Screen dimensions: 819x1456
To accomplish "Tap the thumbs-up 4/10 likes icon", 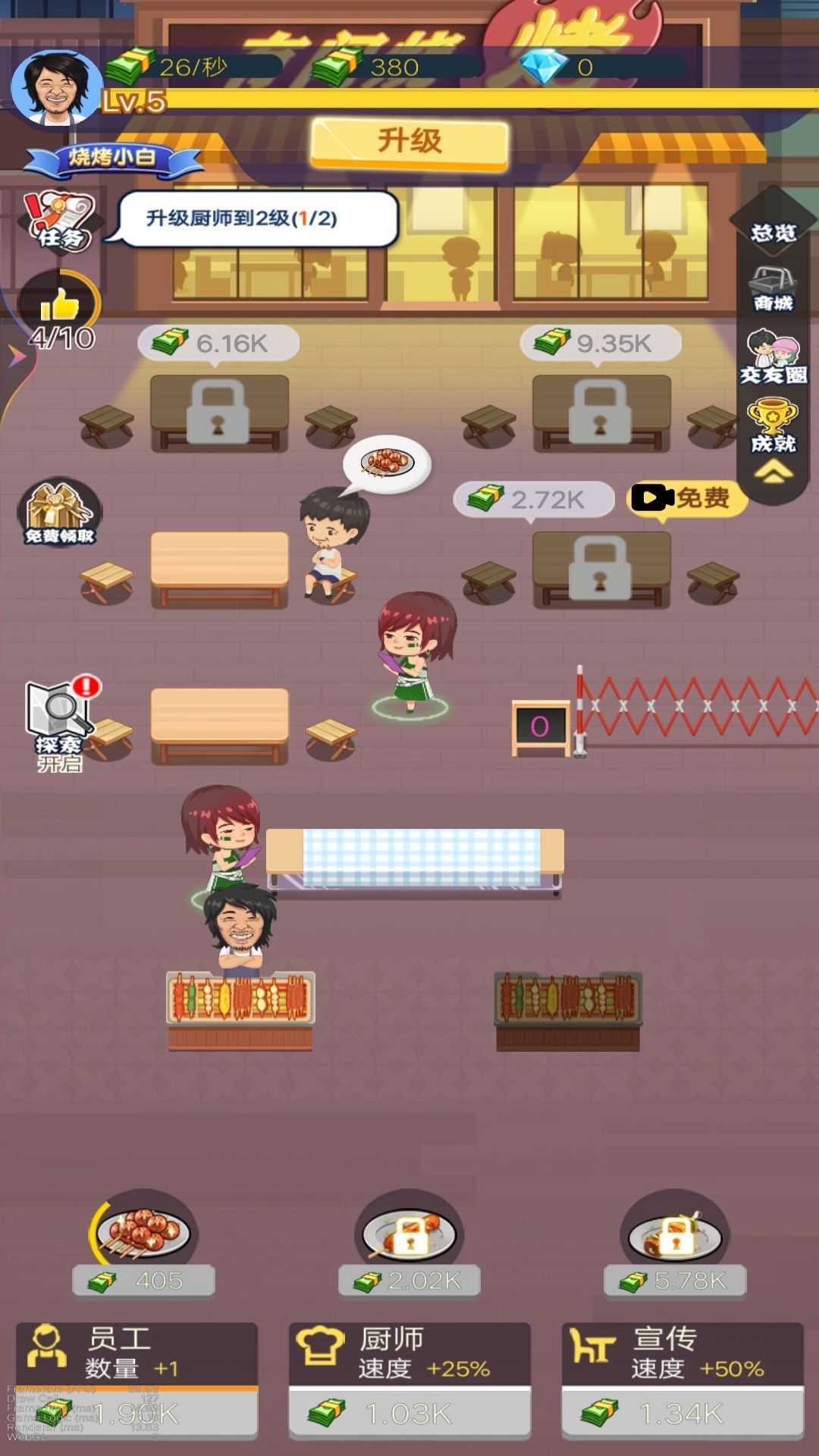I will click(60, 312).
